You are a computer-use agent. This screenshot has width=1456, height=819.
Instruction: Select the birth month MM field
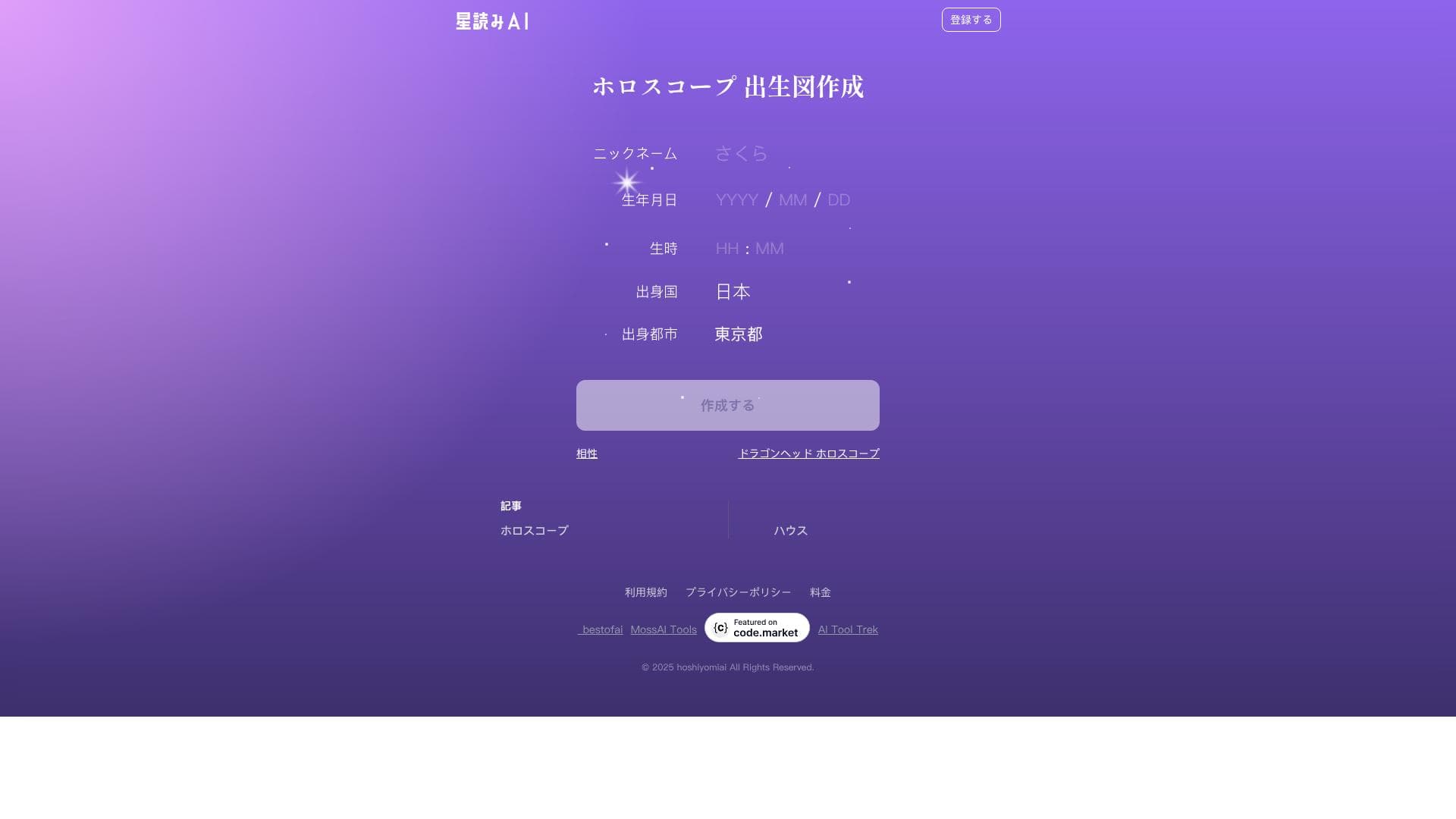(792, 200)
